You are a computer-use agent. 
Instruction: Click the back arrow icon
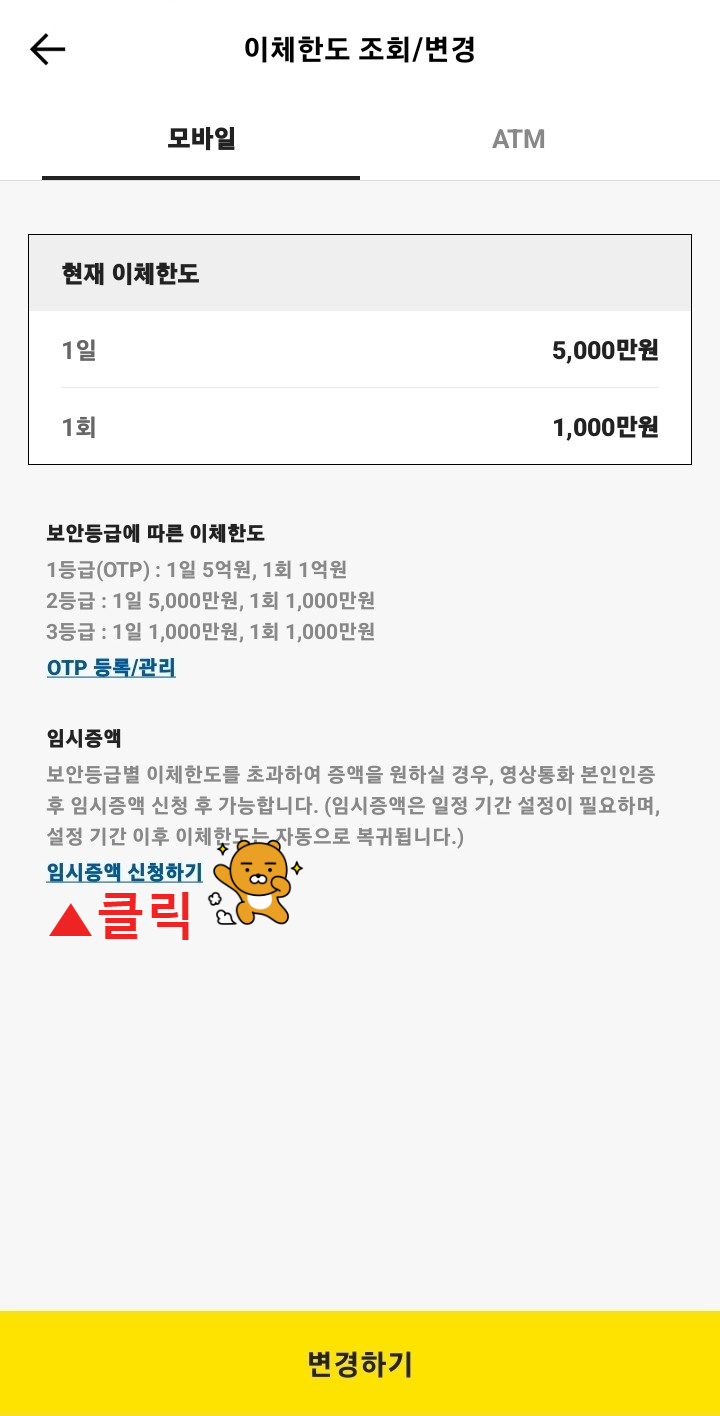click(46, 46)
